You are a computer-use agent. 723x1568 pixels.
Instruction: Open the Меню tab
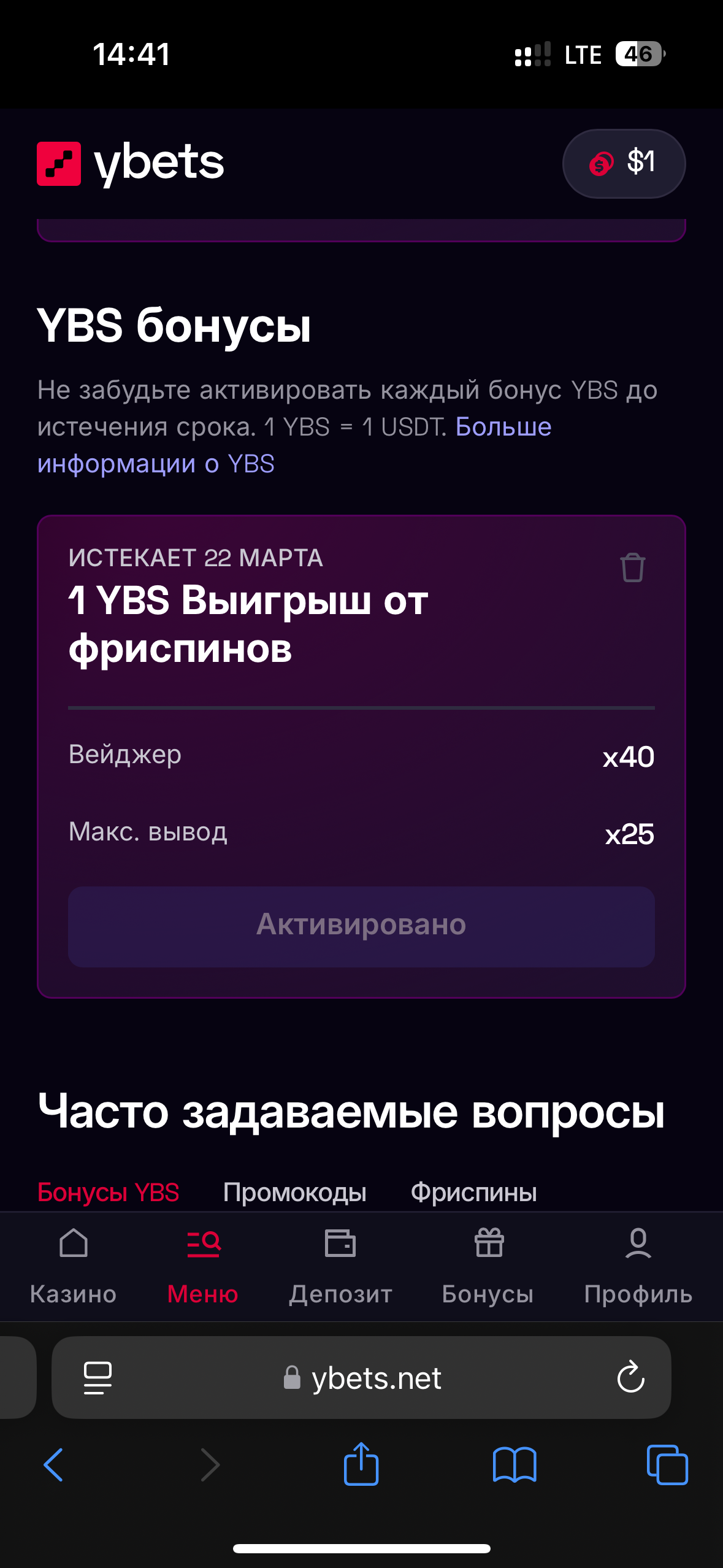pyautogui.click(x=203, y=1266)
